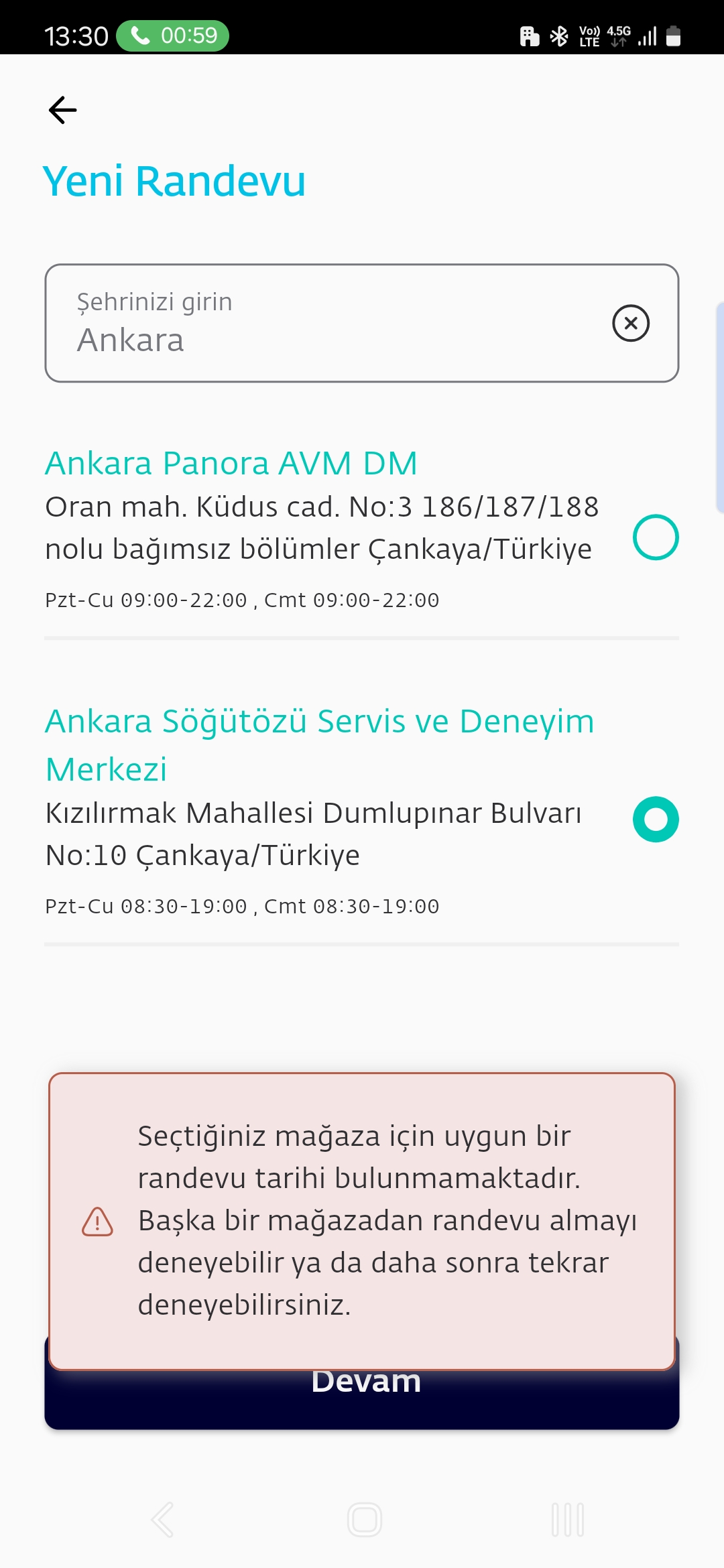Go back using the top arrow
This screenshot has width=724, height=1568.
pos(63,110)
